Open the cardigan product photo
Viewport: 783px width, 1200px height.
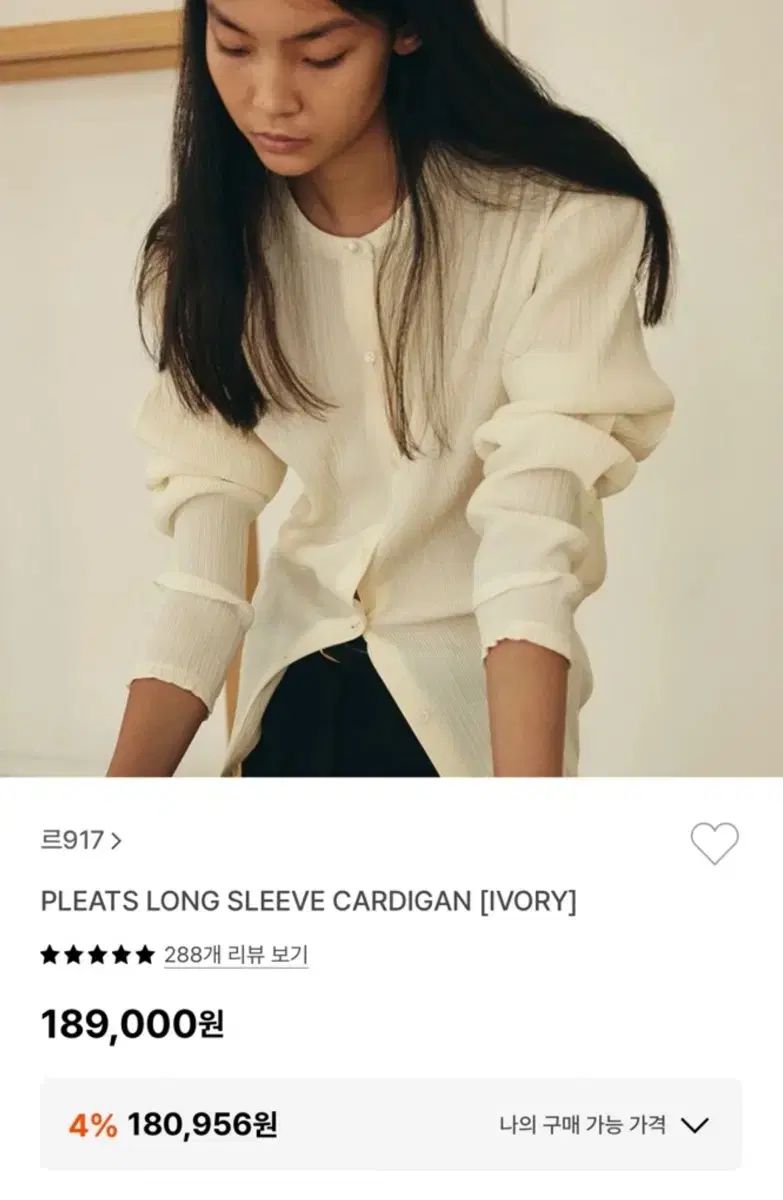[391, 388]
